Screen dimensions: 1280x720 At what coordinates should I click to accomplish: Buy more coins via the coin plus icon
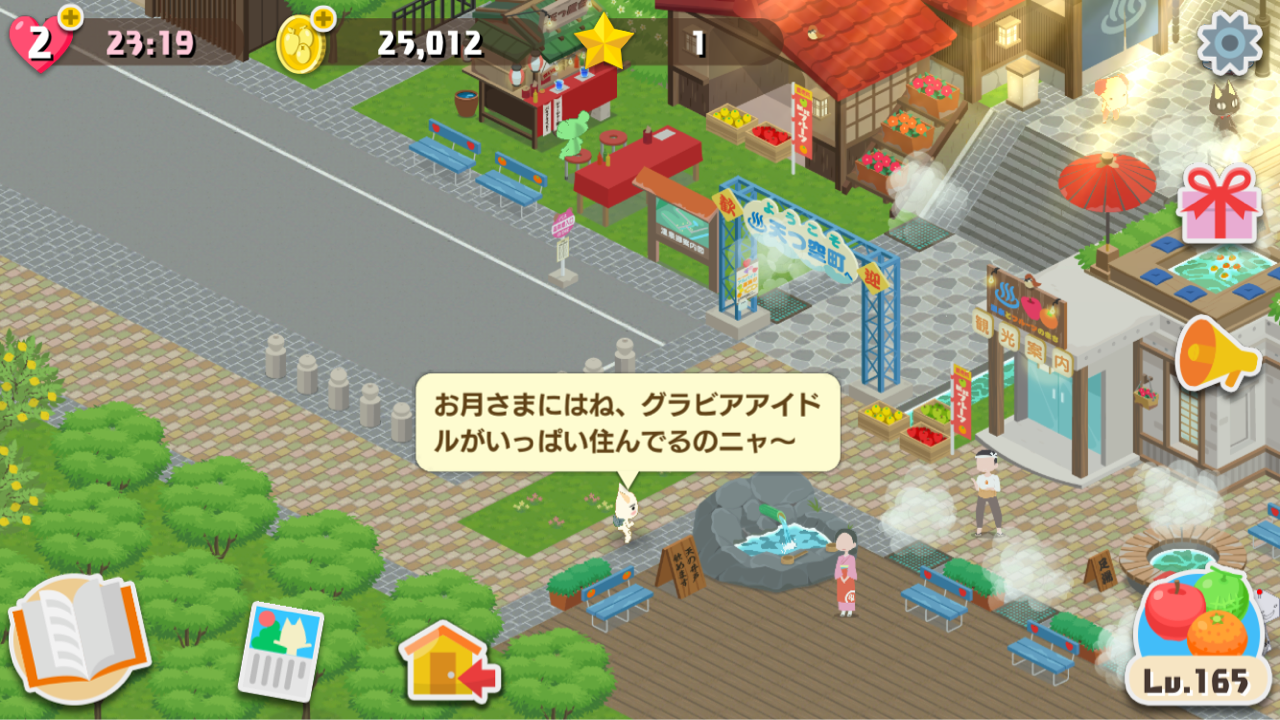pos(303,43)
